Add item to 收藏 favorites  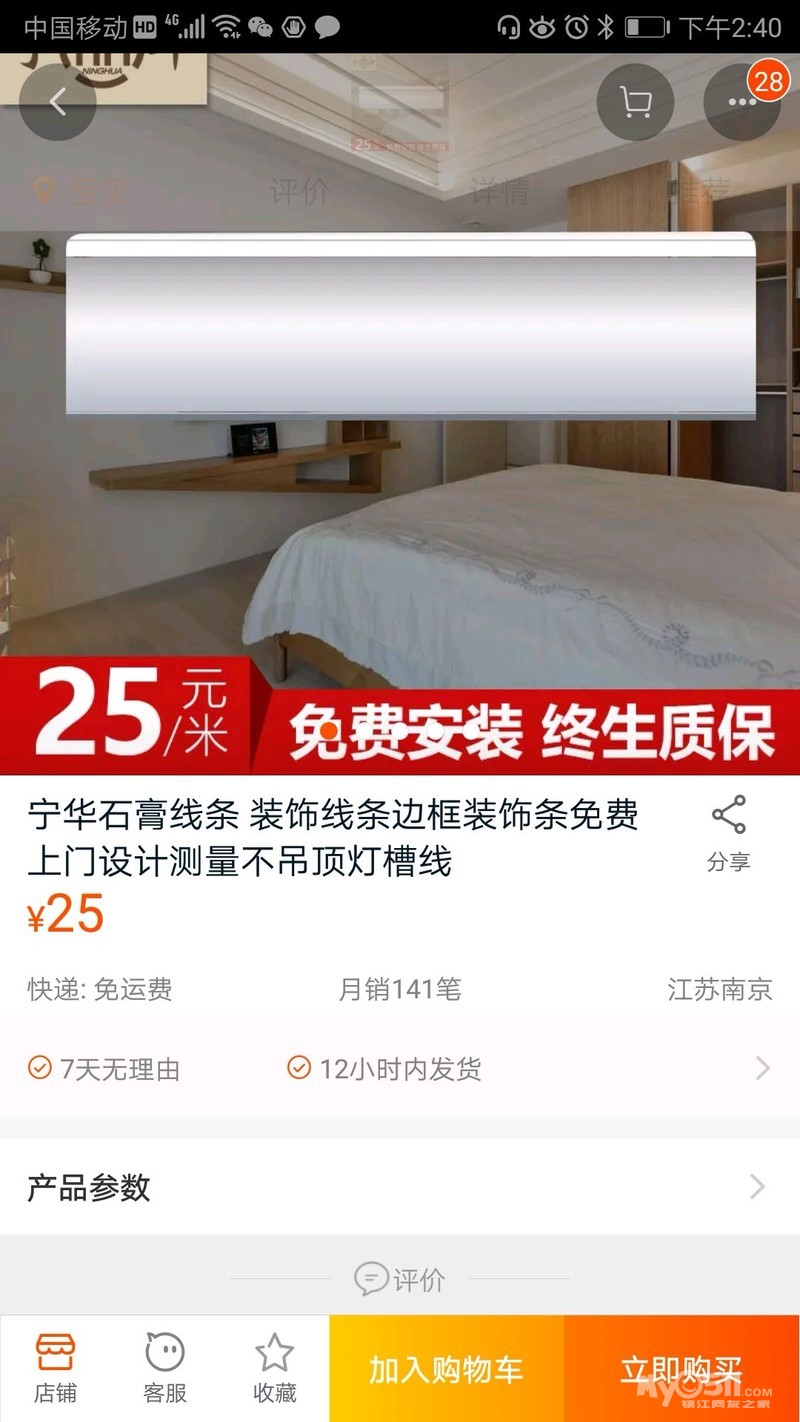click(x=274, y=1367)
